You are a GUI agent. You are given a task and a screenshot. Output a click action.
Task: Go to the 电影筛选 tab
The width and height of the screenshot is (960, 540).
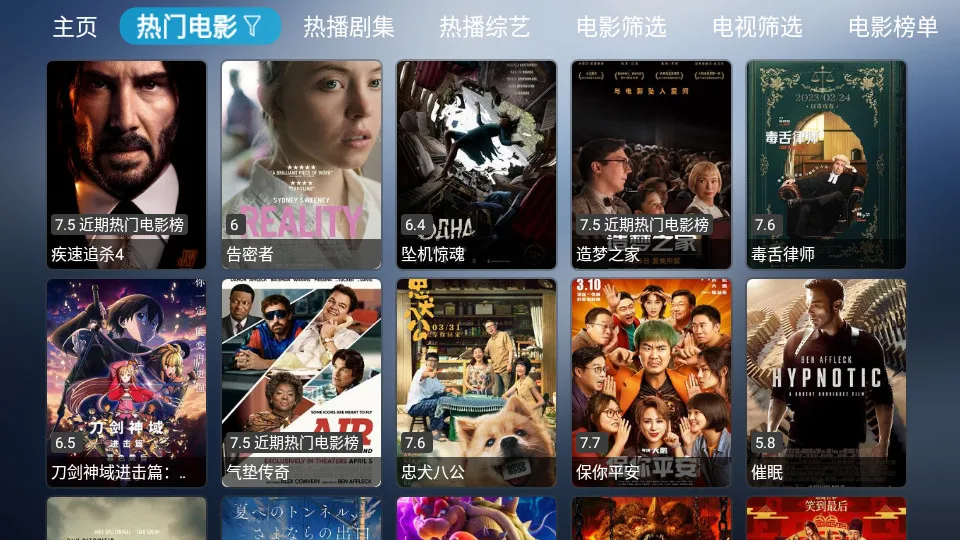[x=621, y=27]
